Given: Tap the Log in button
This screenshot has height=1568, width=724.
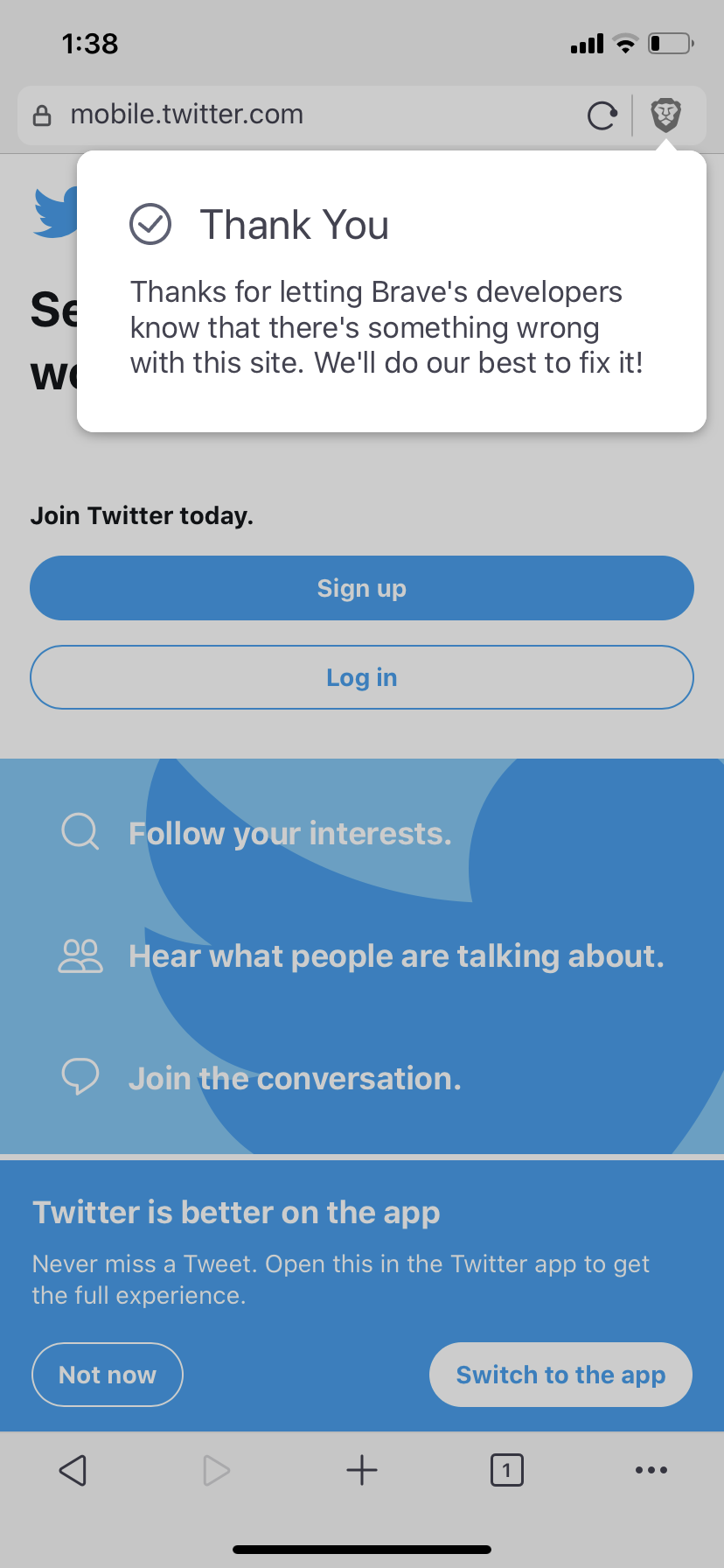Looking at the screenshot, I should pos(362,677).
